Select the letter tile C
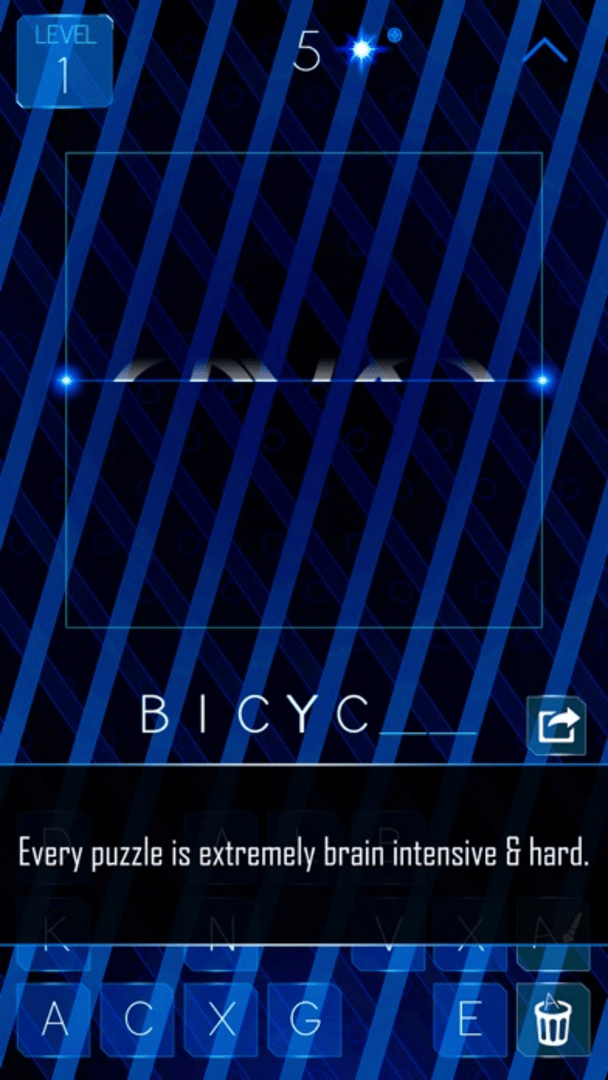This screenshot has width=608, height=1080. point(139,1020)
